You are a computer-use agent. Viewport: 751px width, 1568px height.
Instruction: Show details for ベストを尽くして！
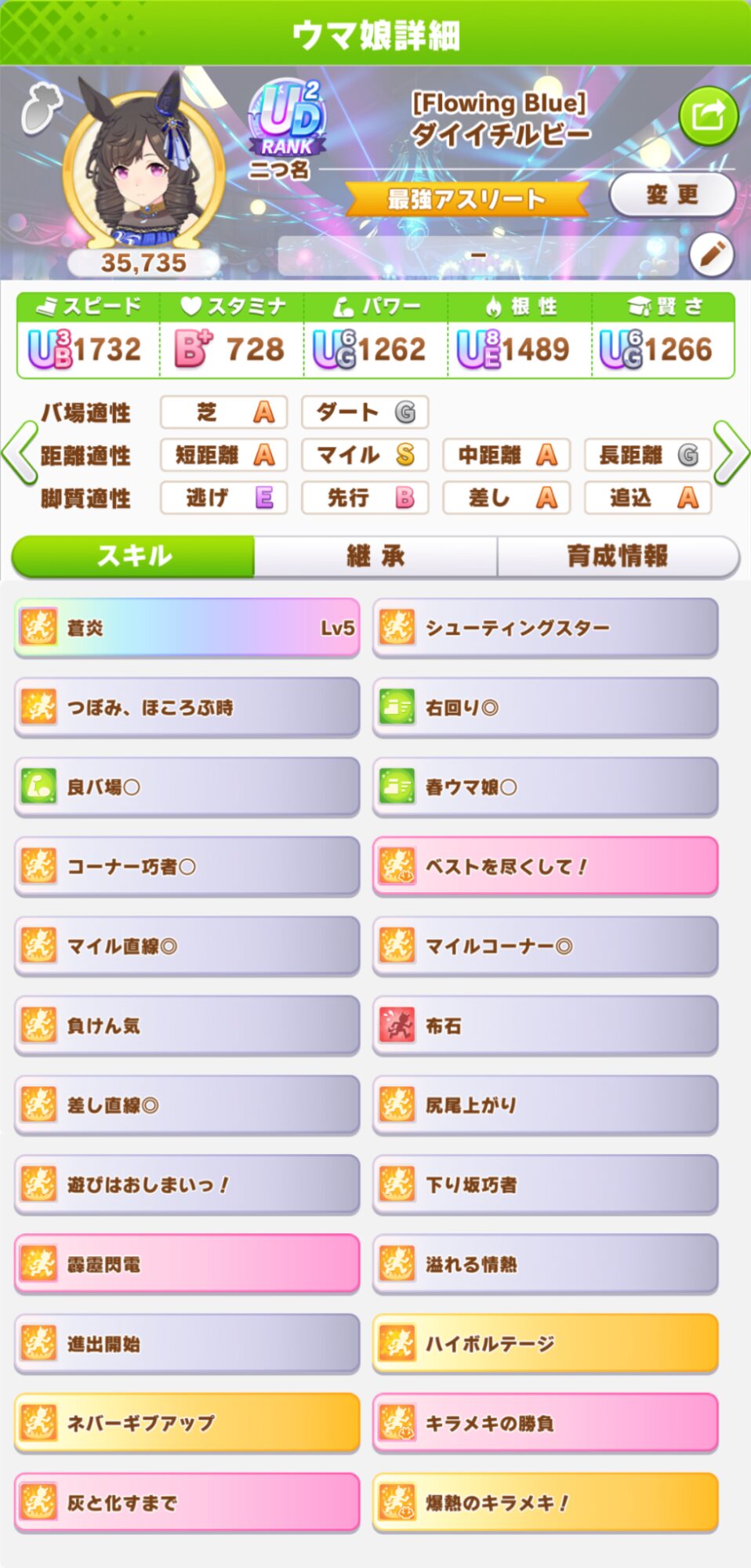545,866
